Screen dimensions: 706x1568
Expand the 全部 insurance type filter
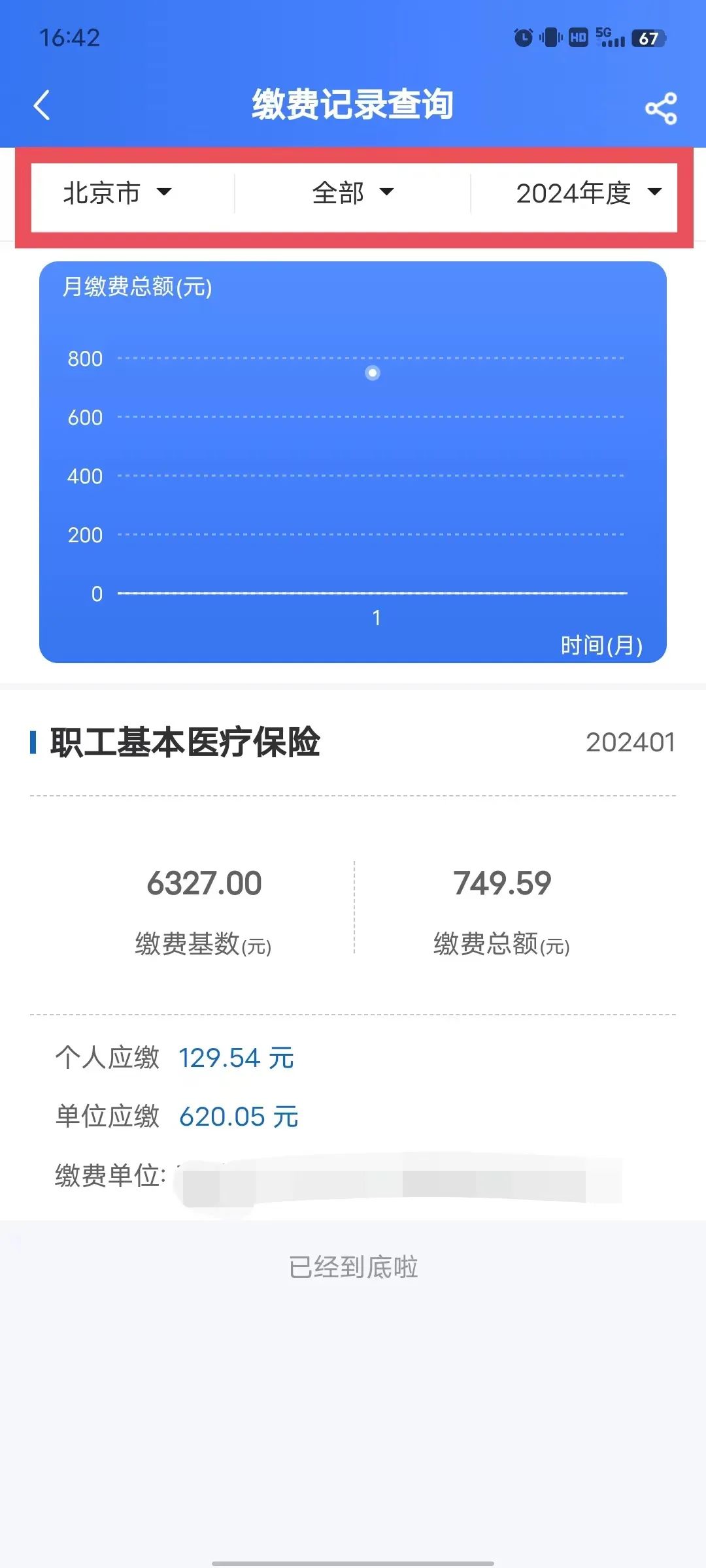[353, 193]
